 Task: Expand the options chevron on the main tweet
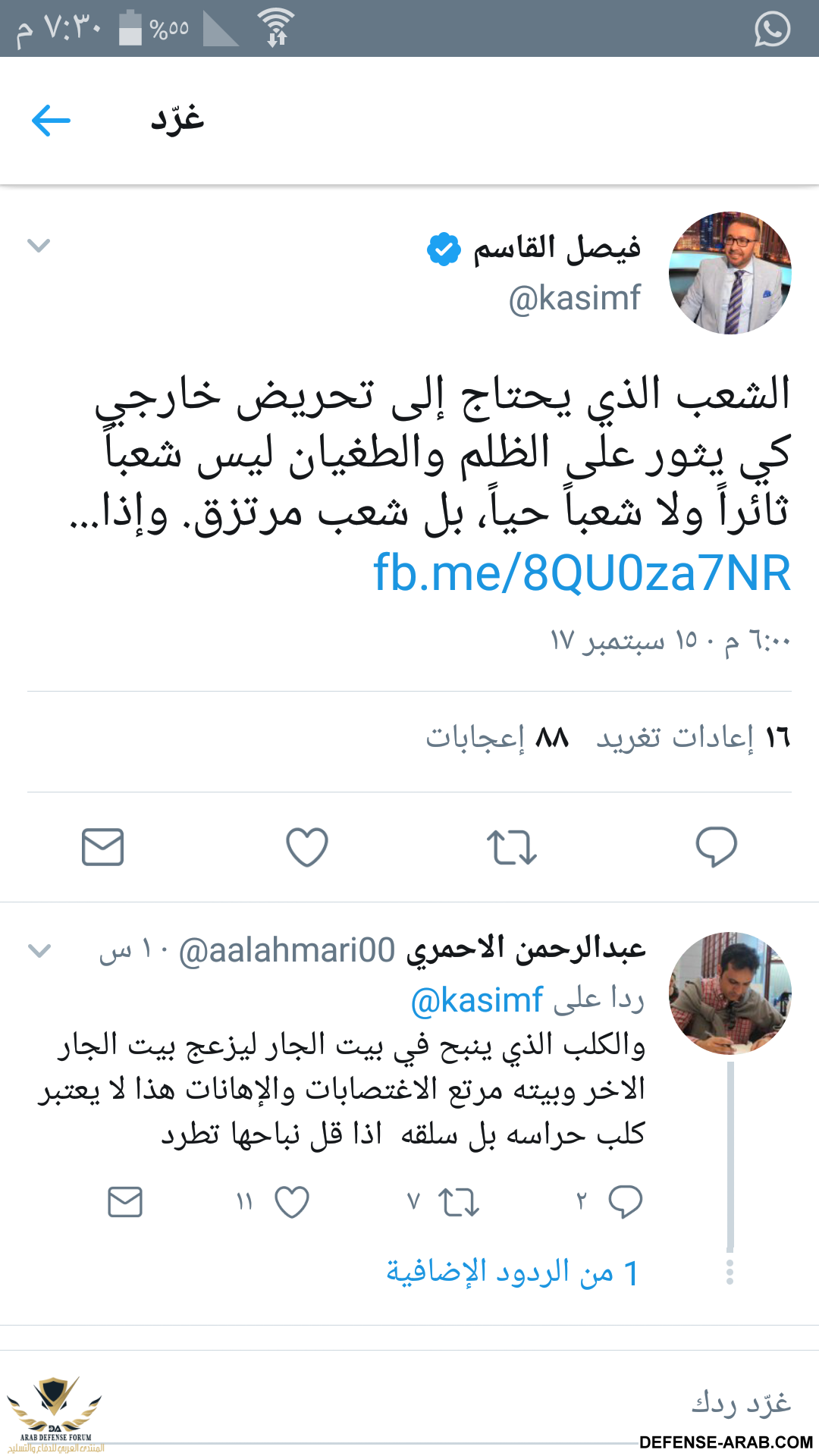[x=39, y=245]
